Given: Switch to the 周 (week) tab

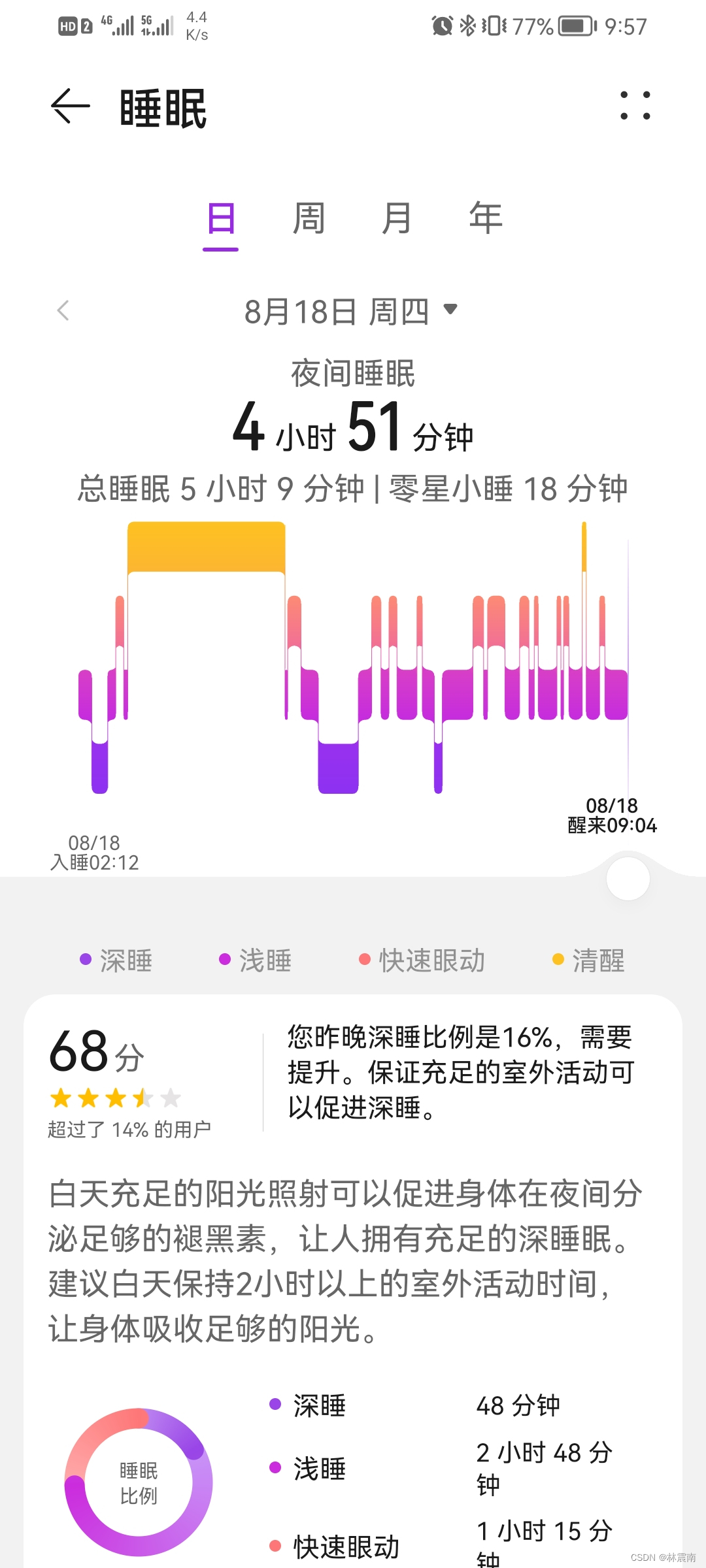Looking at the screenshot, I should 309,218.
